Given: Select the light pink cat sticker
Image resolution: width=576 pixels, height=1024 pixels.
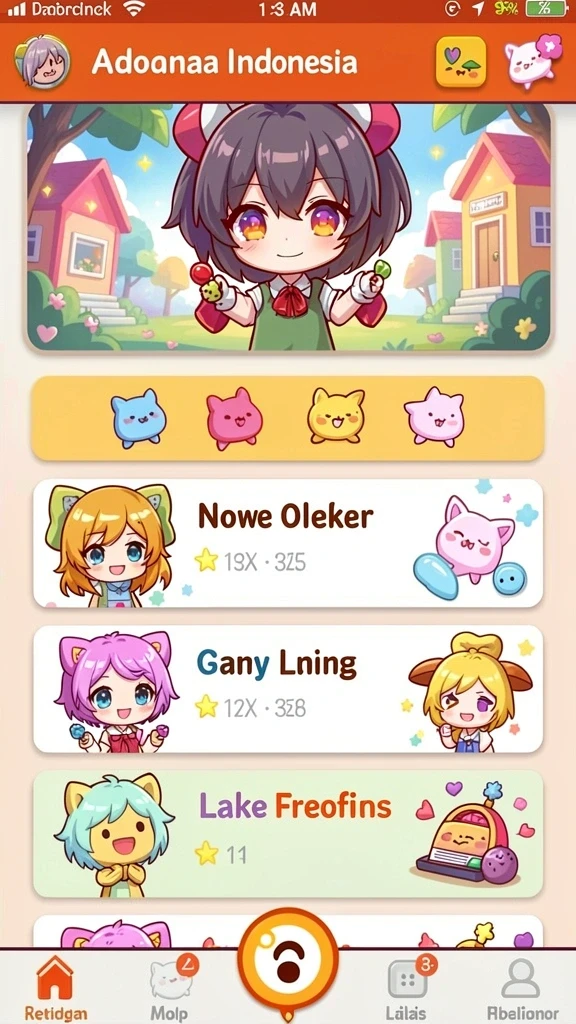Looking at the screenshot, I should click(434, 417).
